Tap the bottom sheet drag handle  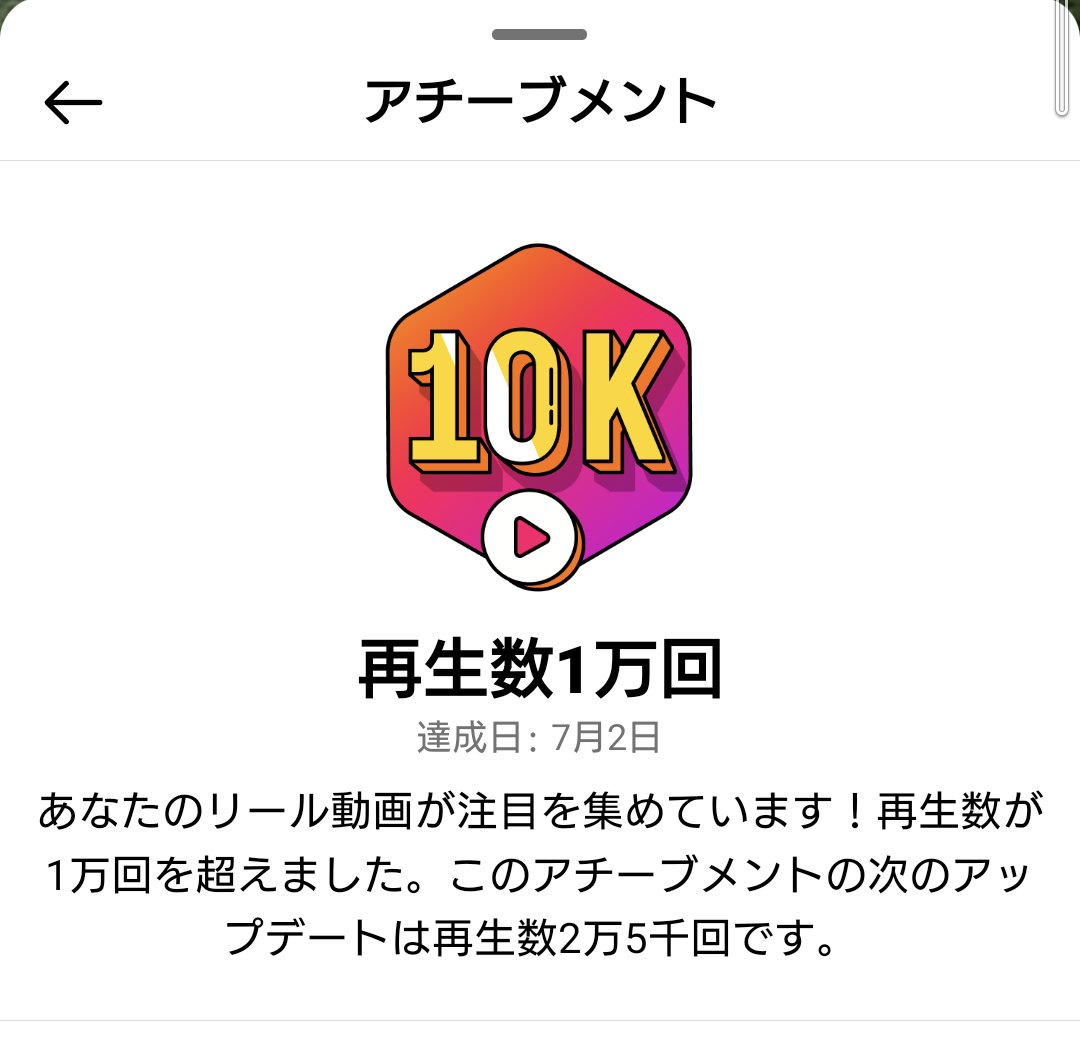pos(539,35)
